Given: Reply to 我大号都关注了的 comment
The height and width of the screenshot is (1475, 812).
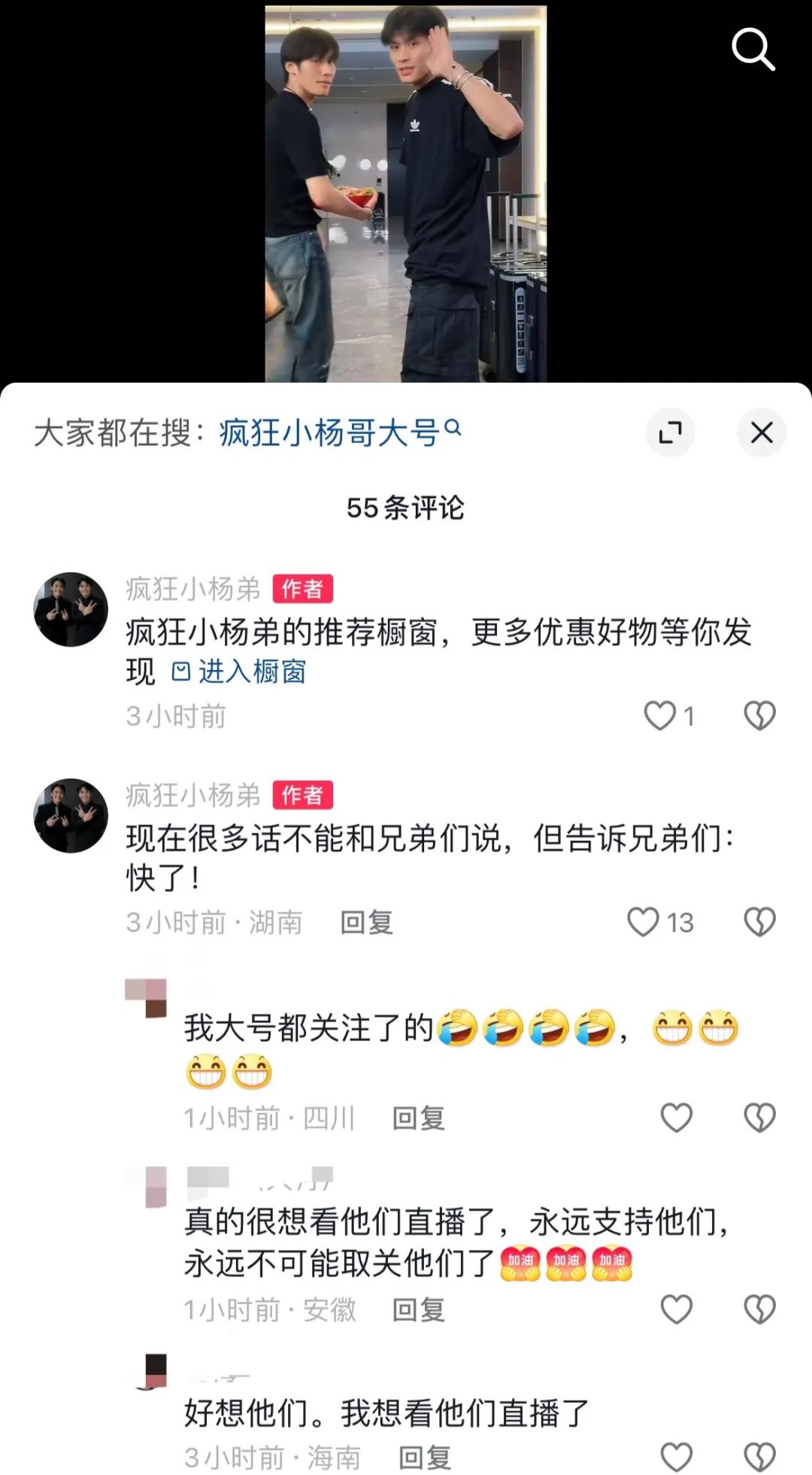Looking at the screenshot, I should tap(418, 1118).
